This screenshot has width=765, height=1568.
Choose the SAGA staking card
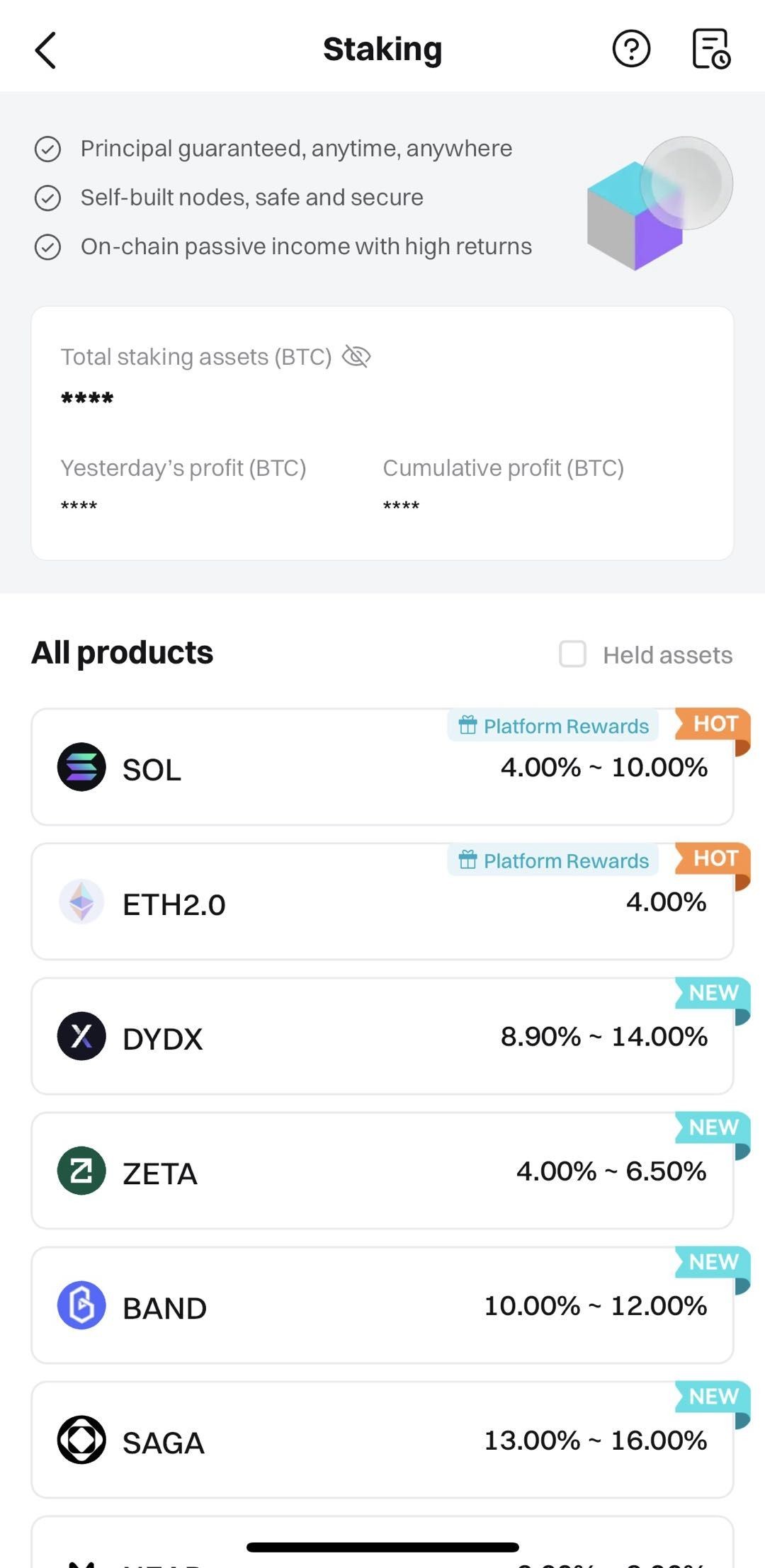point(382,1440)
